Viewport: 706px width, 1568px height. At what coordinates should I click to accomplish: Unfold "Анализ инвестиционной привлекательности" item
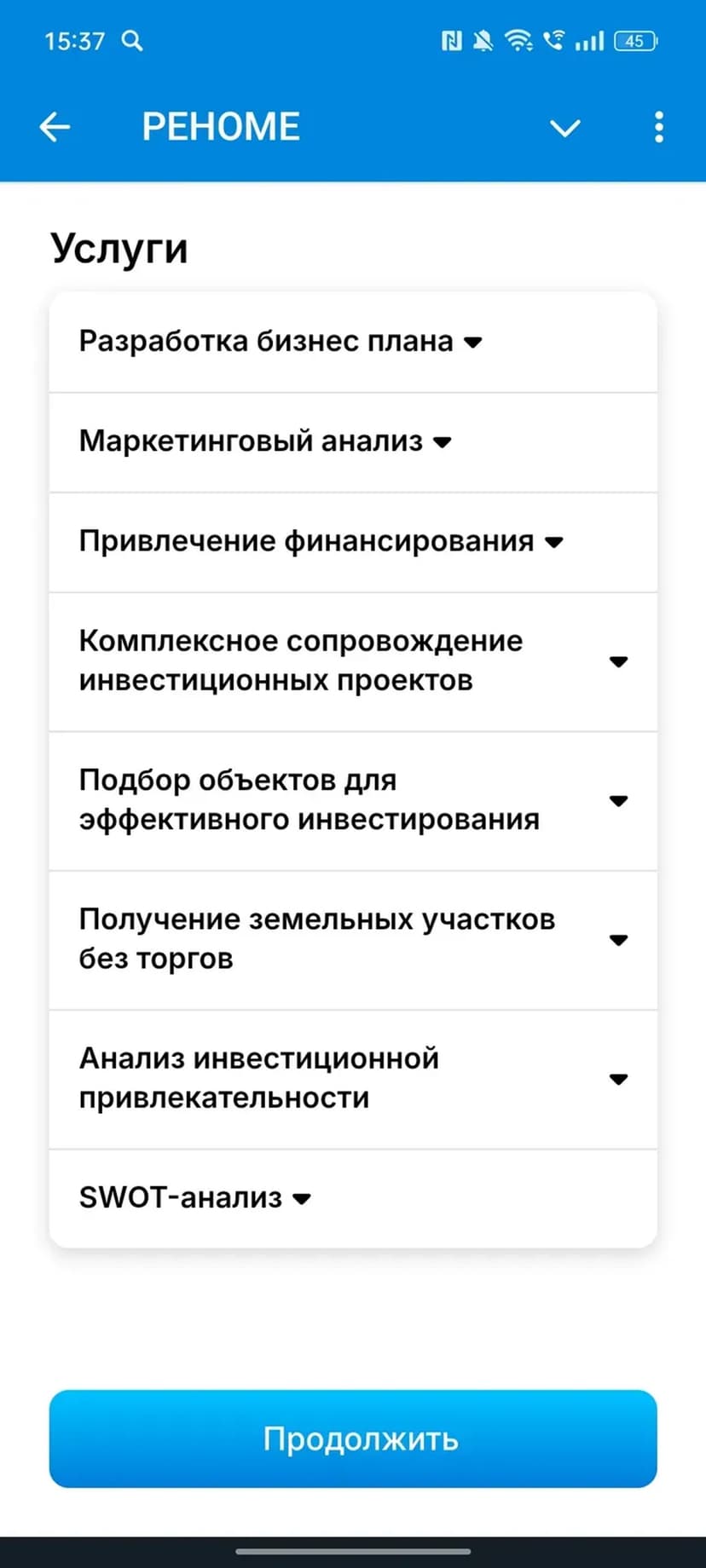pos(353,1078)
